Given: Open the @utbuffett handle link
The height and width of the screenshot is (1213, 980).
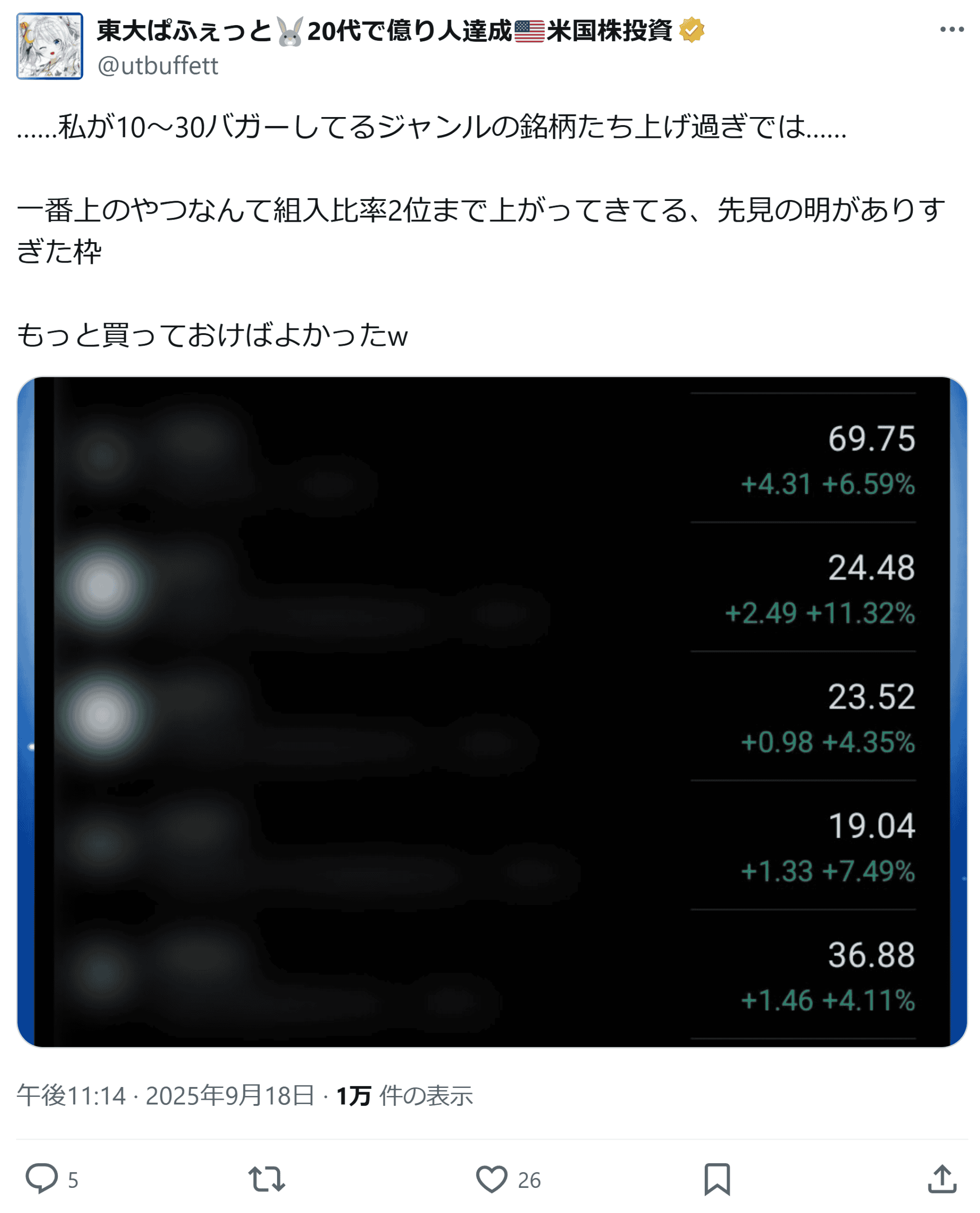Looking at the screenshot, I should pyautogui.click(x=158, y=66).
